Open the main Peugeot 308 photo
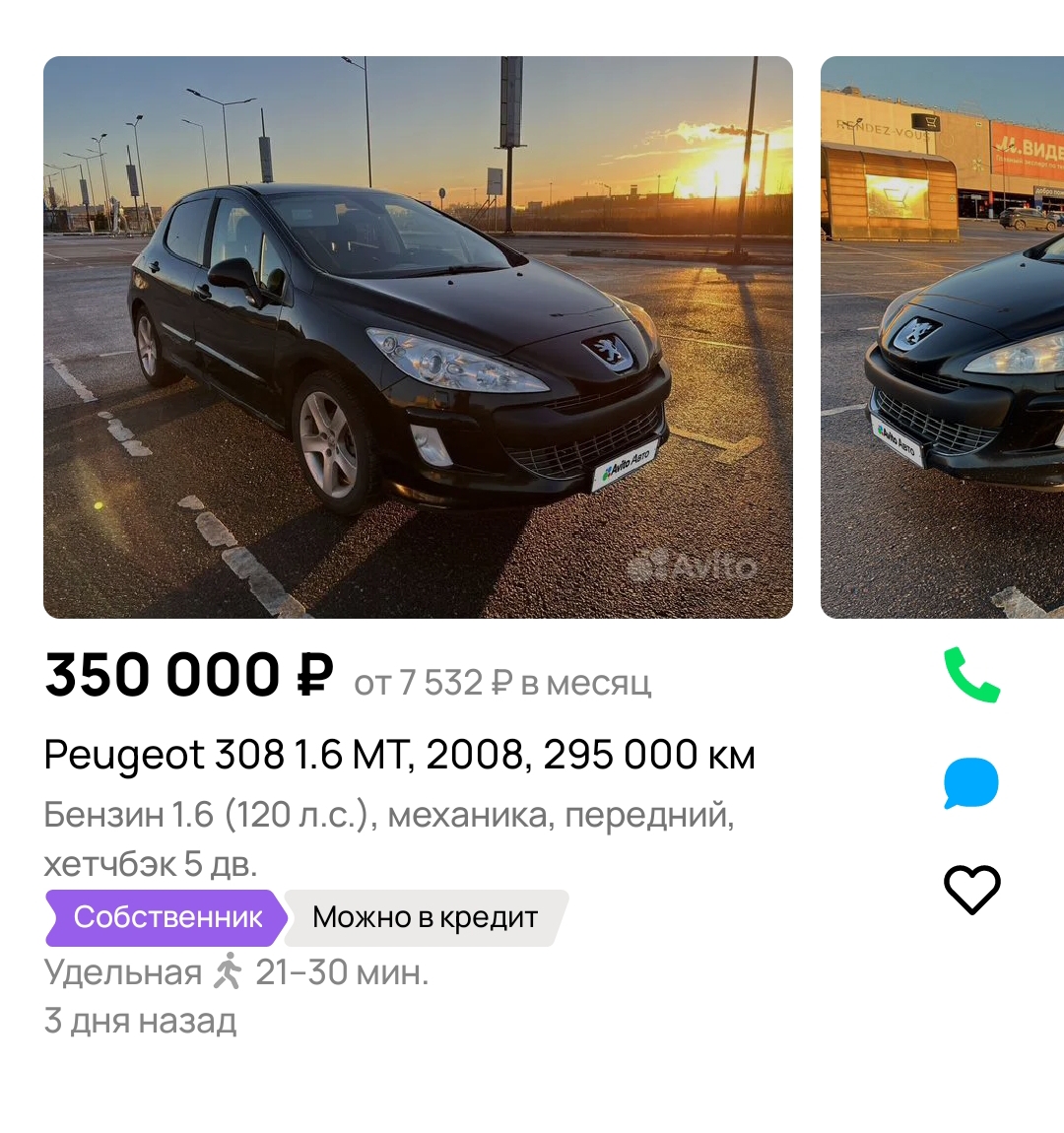1064x1133 pixels. (x=418, y=337)
